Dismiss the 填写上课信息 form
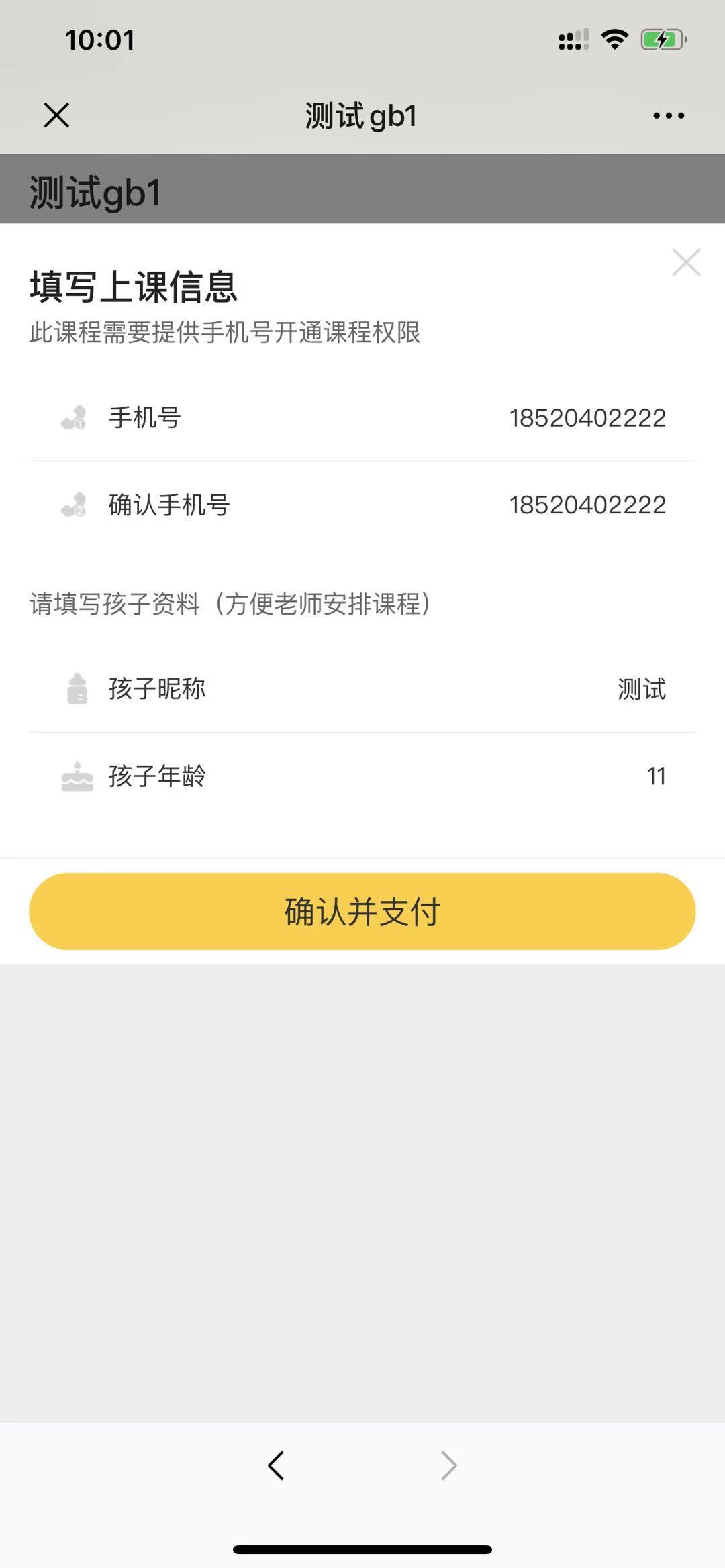Viewport: 725px width, 1568px height. (x=686, y=262)
